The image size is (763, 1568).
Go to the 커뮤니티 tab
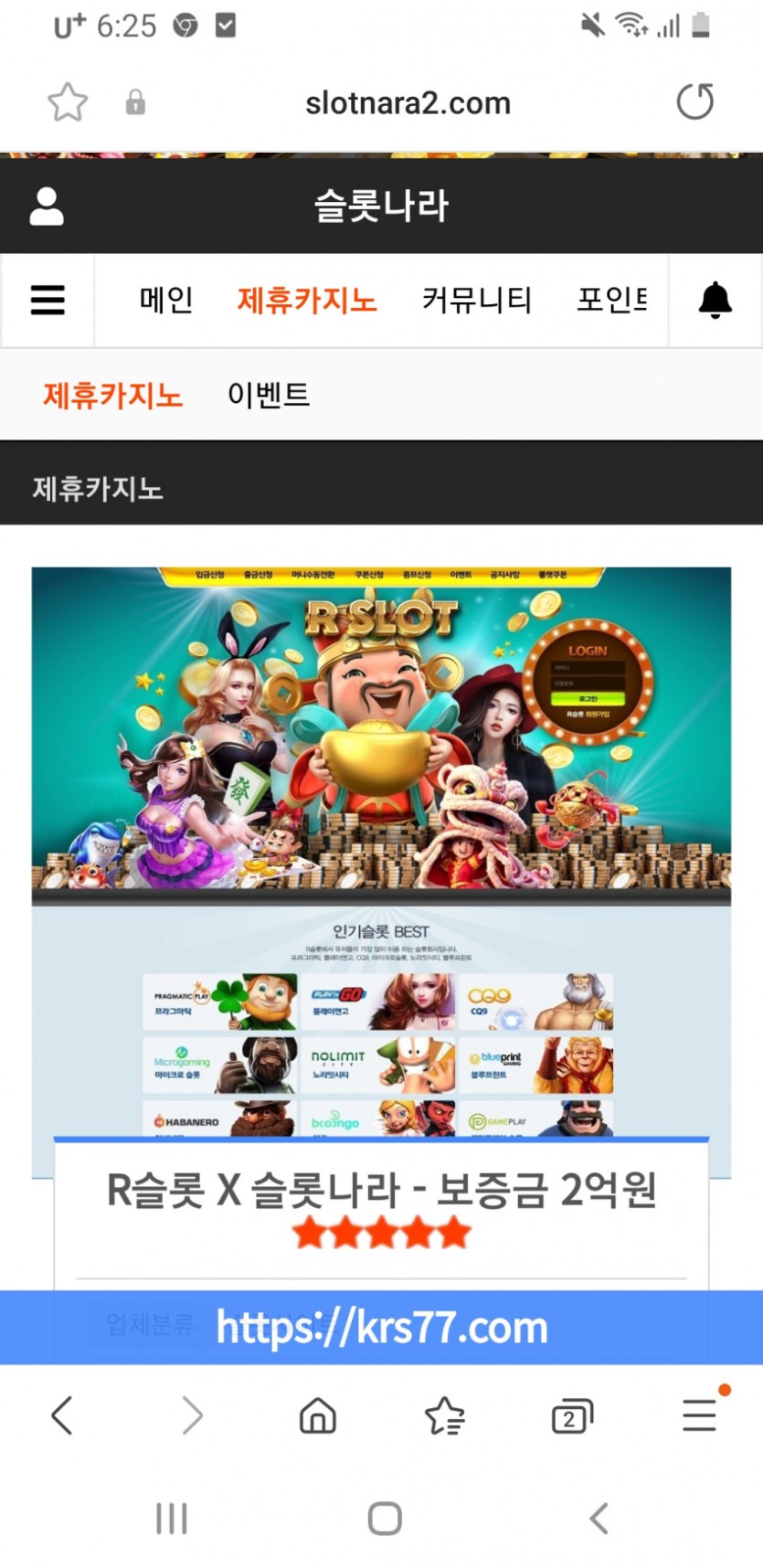click(x=476, y=300)
